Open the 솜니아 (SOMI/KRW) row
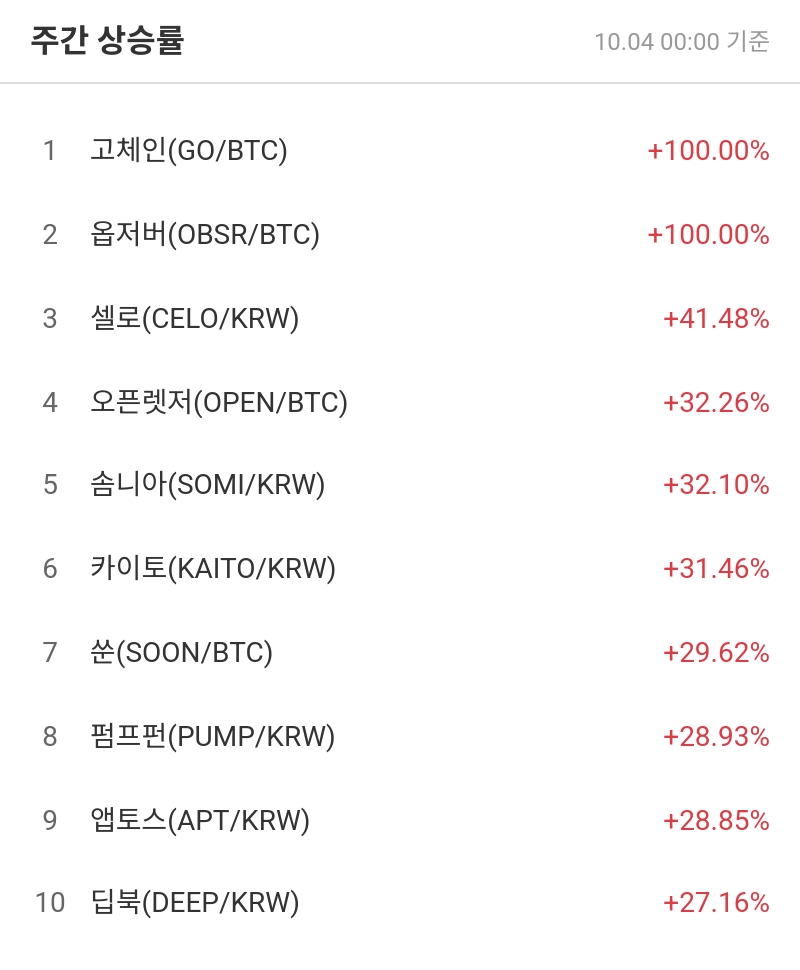This screenshot has width=800, height=970. pos(207,485)
